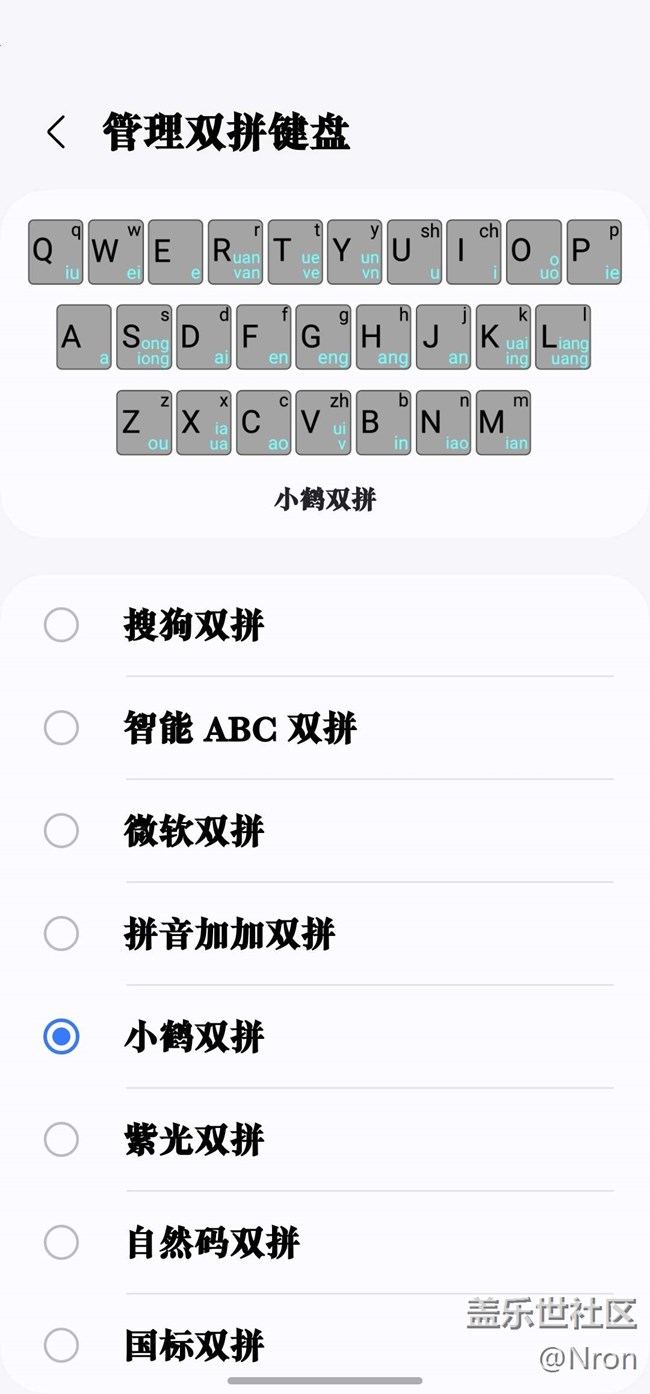The width and height of the screenshot is (650, 1394).
Task: Switch to 紫光双拼
Action: [x=325, y=1140]
